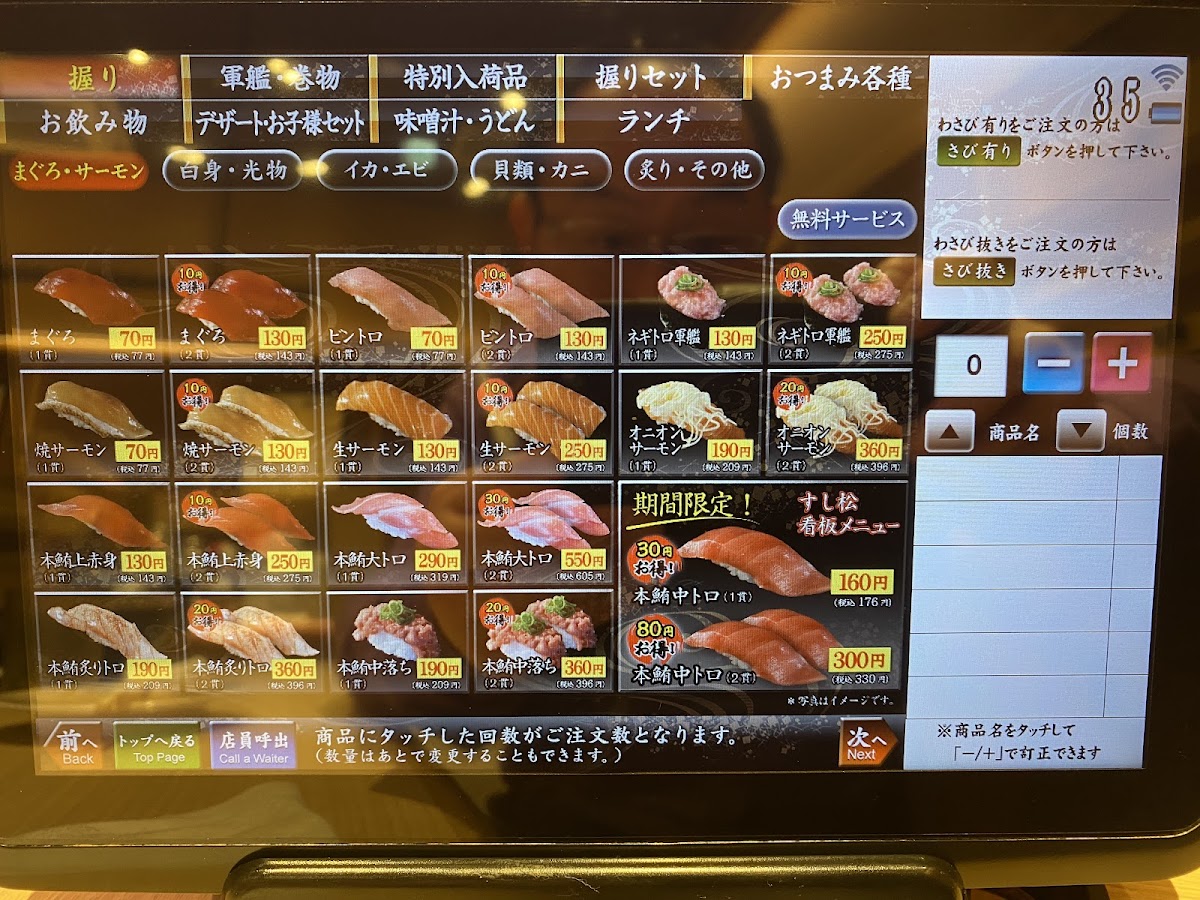The height and width of the screenshot is (900, 1200).
Task: Filter by 白身・光物 chip
Action: (233, 171)
